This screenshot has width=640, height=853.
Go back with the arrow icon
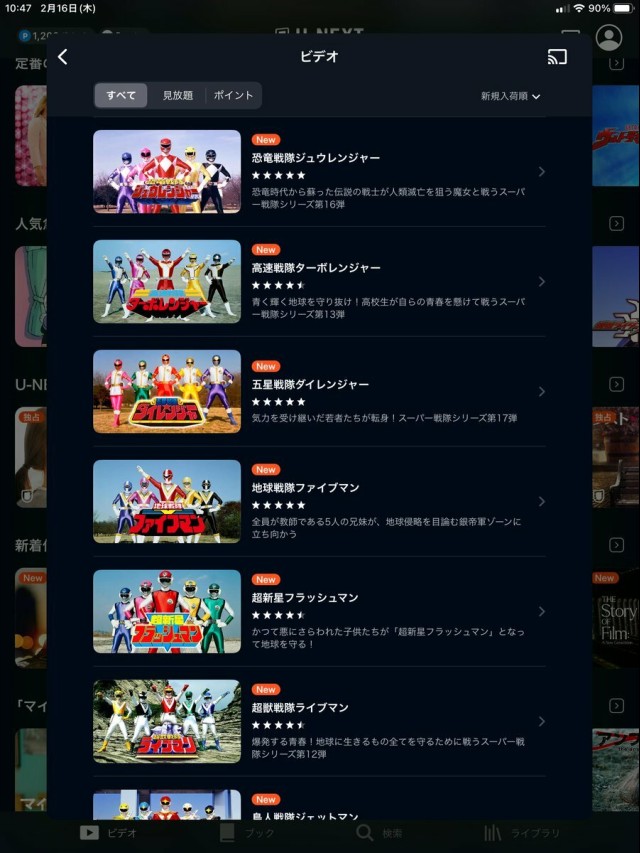pos(63,57)
